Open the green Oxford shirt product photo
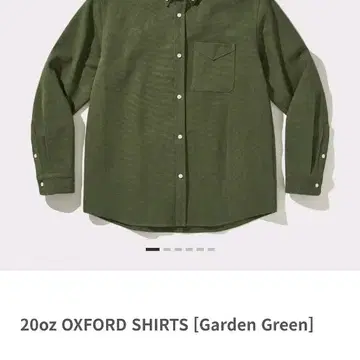This screenshot has height=360, width=360. 180,117
